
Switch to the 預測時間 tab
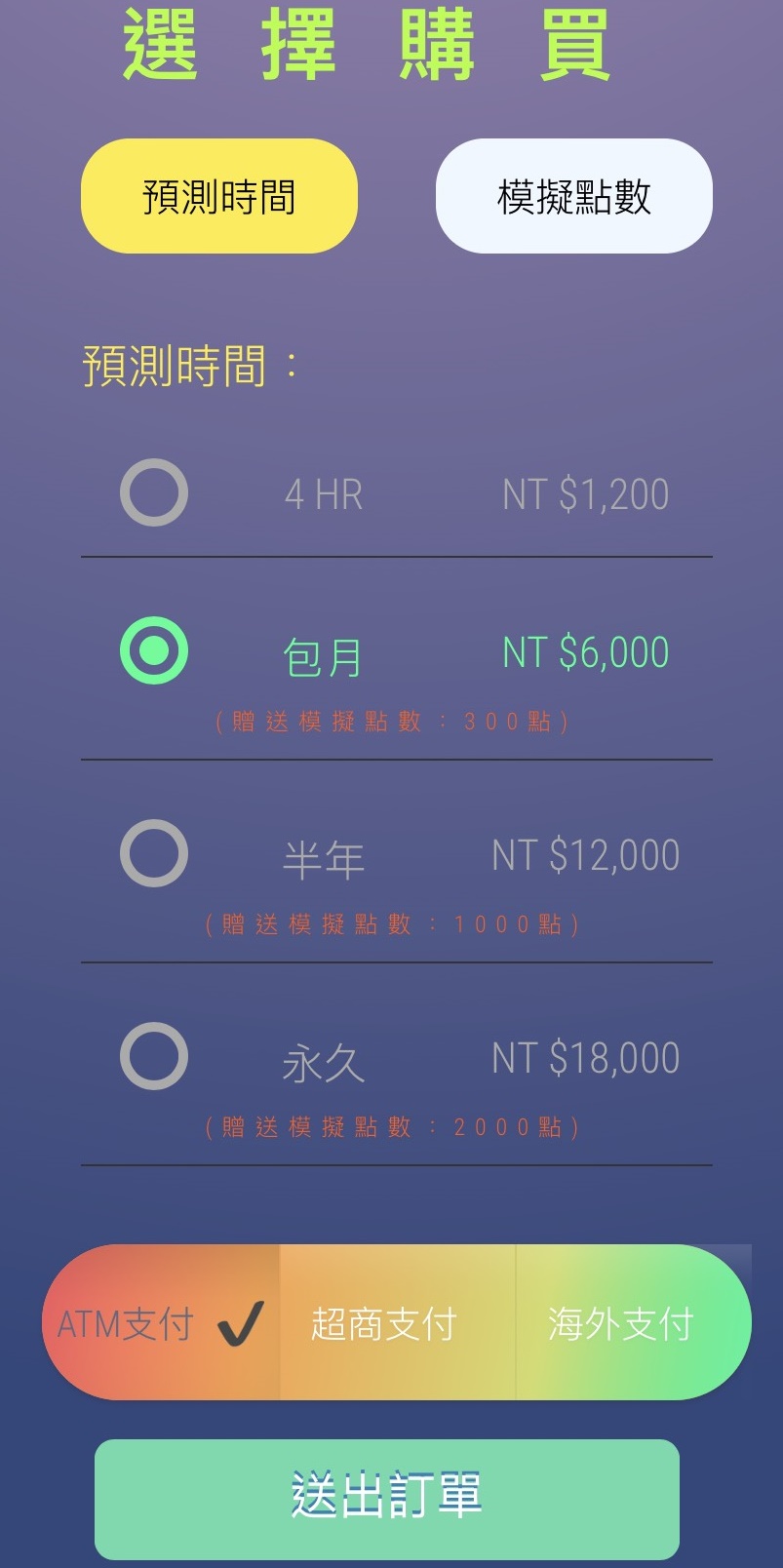click(218, 197)
